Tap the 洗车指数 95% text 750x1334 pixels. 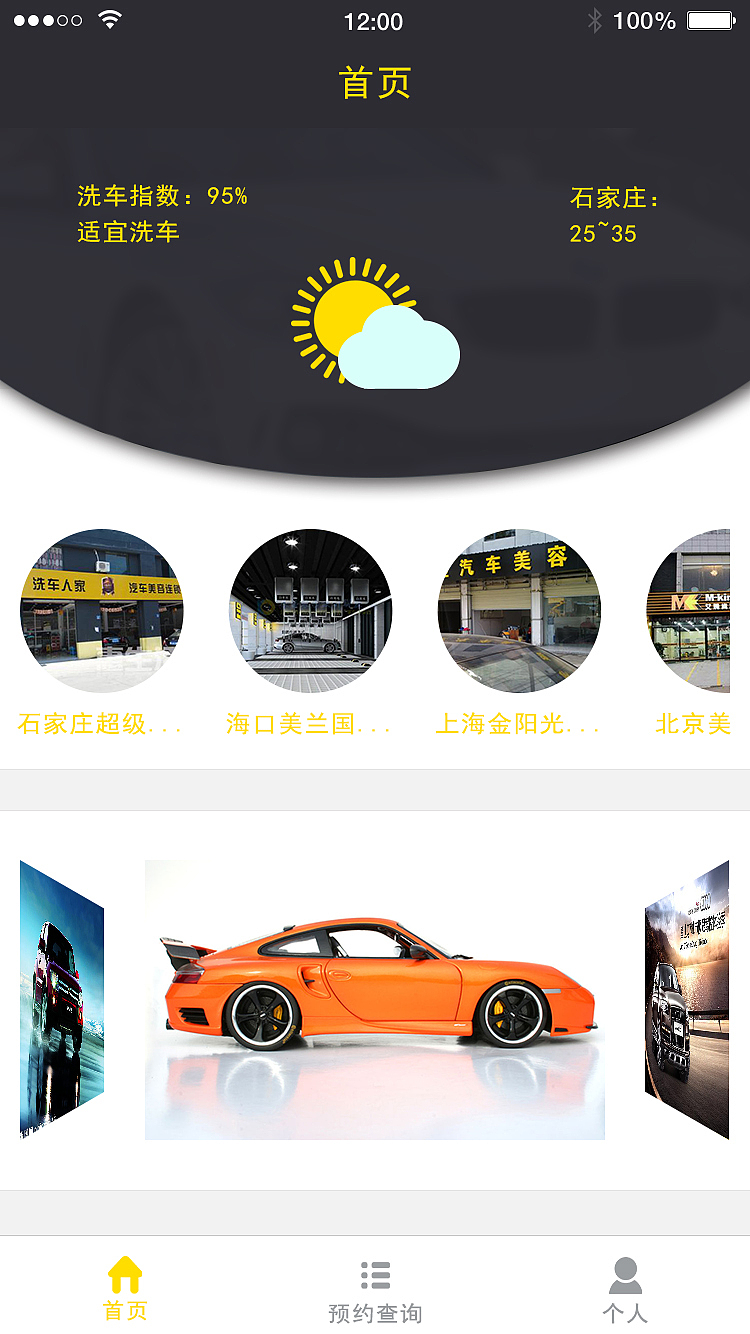pyautogui.click(x=160, y=196)
